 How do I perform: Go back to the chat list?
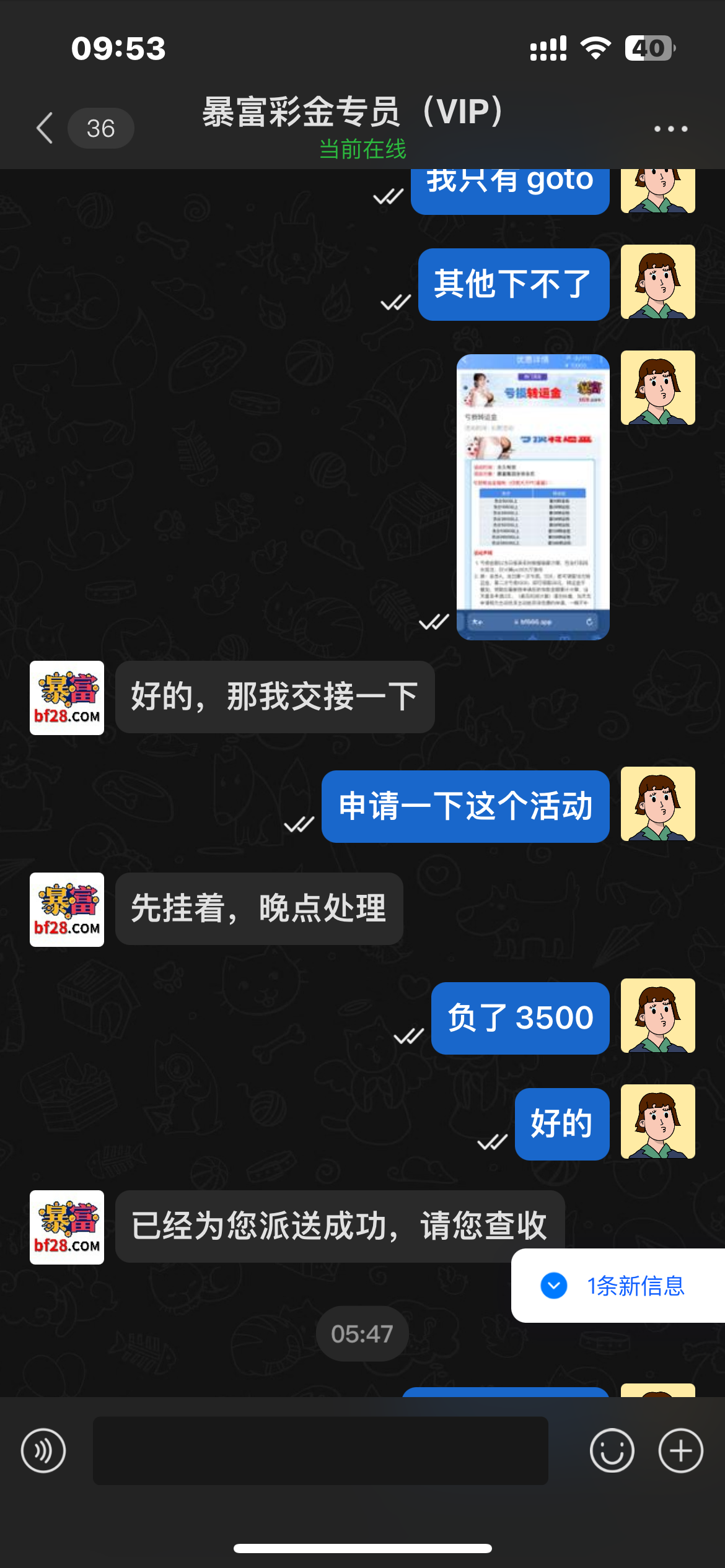46,128
